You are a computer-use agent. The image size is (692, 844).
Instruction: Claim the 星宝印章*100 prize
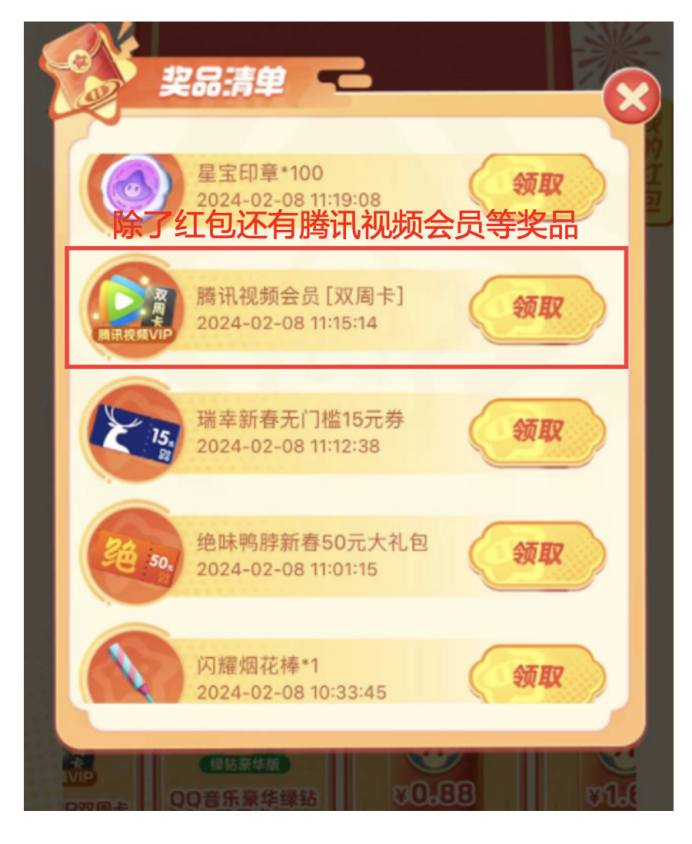tap(537, 185)
